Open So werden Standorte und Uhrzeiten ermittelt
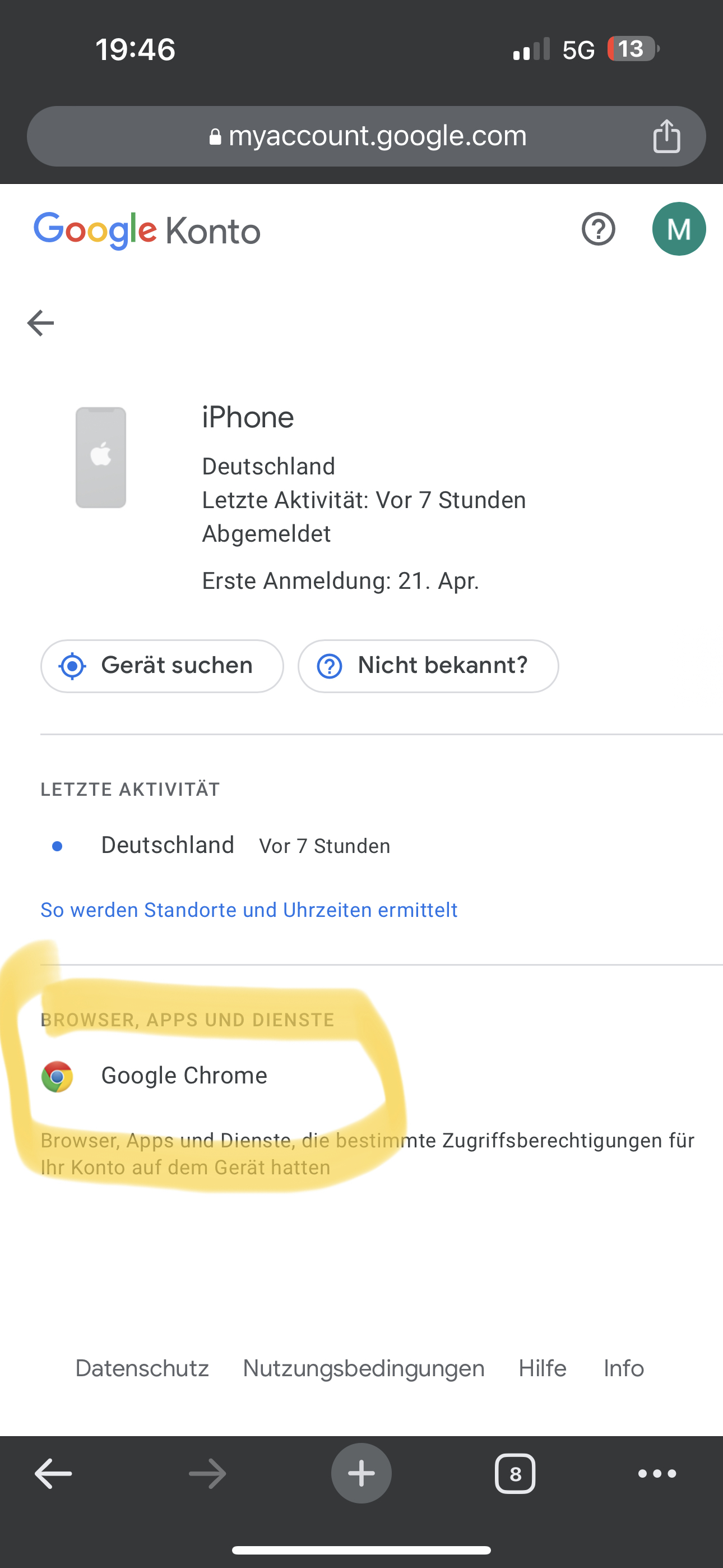The image size is (723, 1568). pos(249,910)
